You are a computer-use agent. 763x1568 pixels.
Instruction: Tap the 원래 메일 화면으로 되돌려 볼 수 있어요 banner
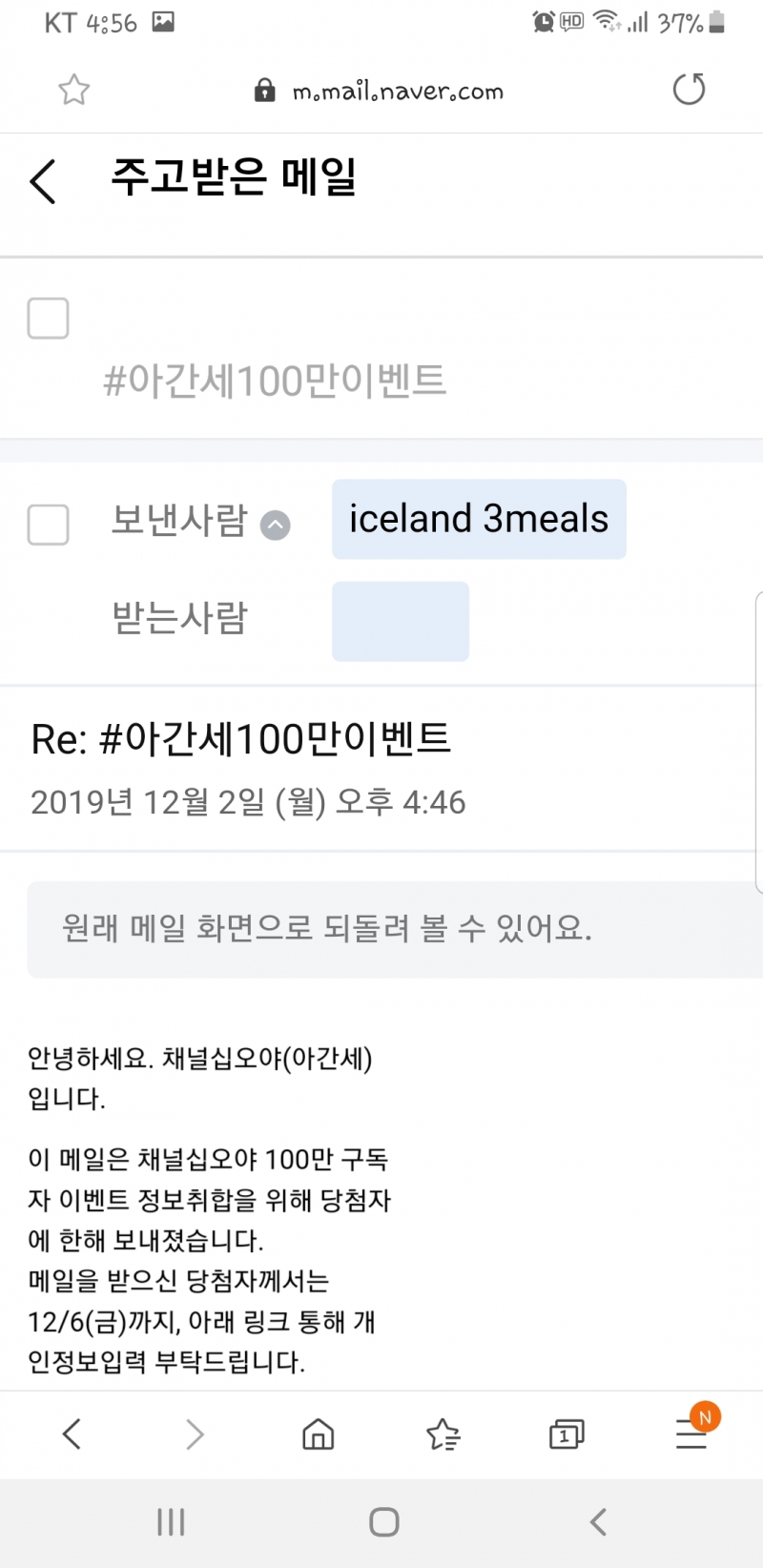(x=391, y=929)
